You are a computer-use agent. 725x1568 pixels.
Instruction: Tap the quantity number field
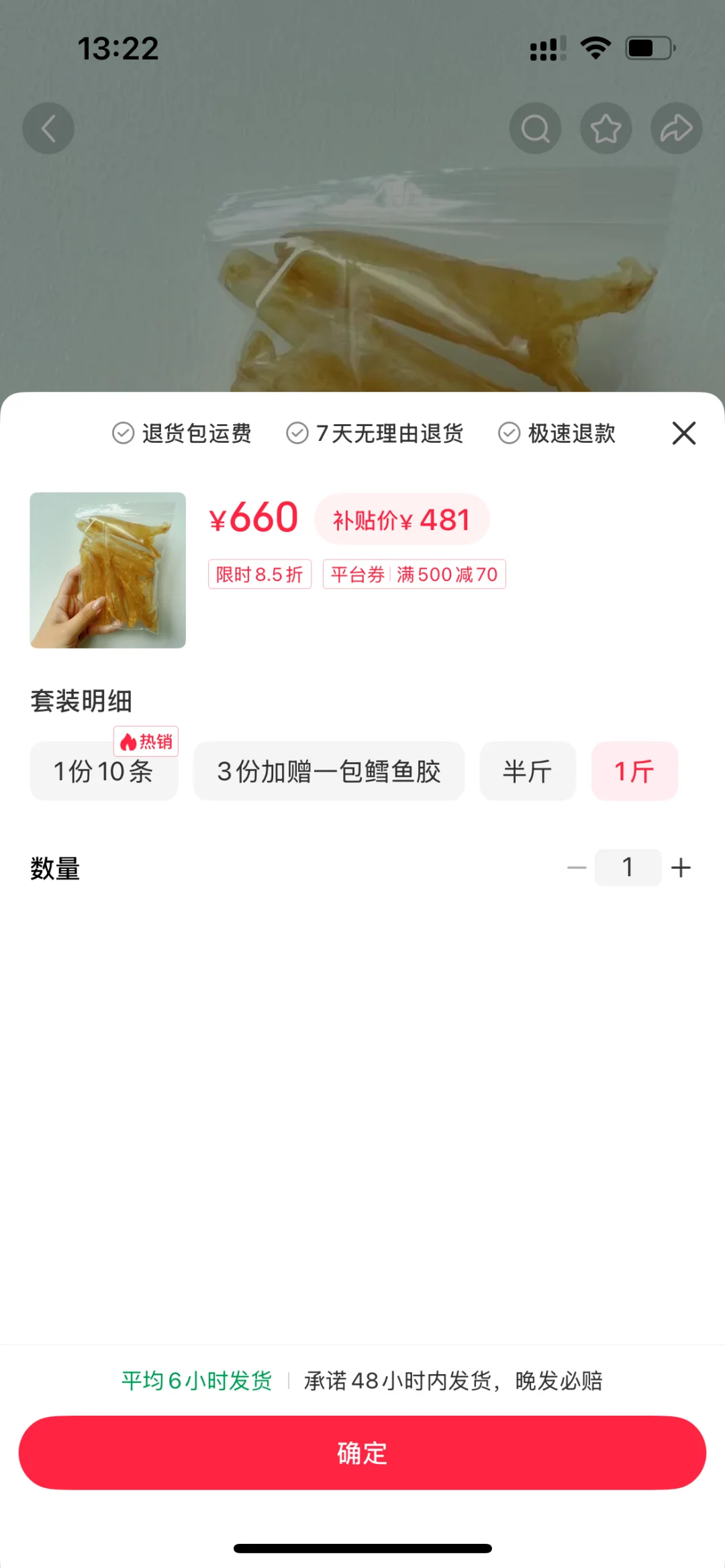(628, 868)
